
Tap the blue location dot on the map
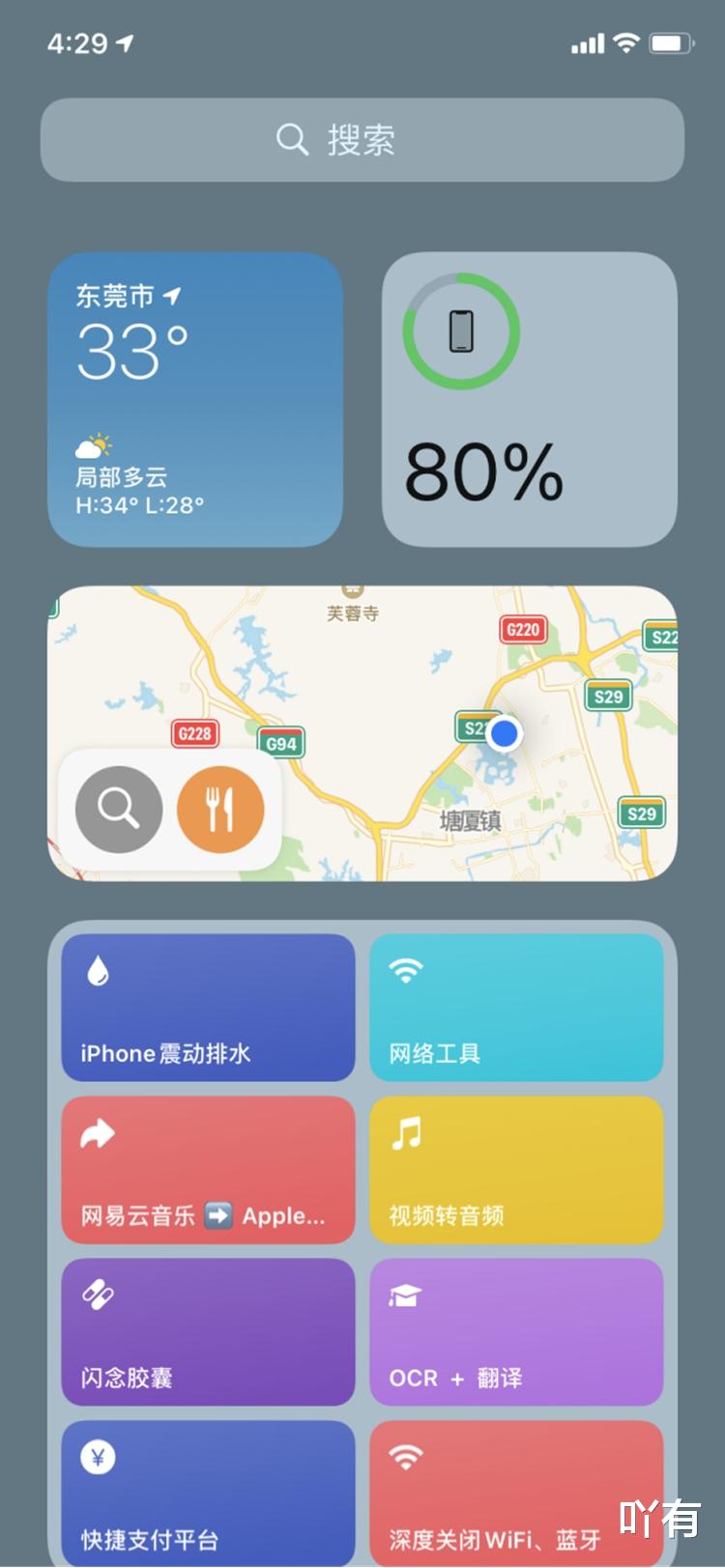click(x=503, y=734)
